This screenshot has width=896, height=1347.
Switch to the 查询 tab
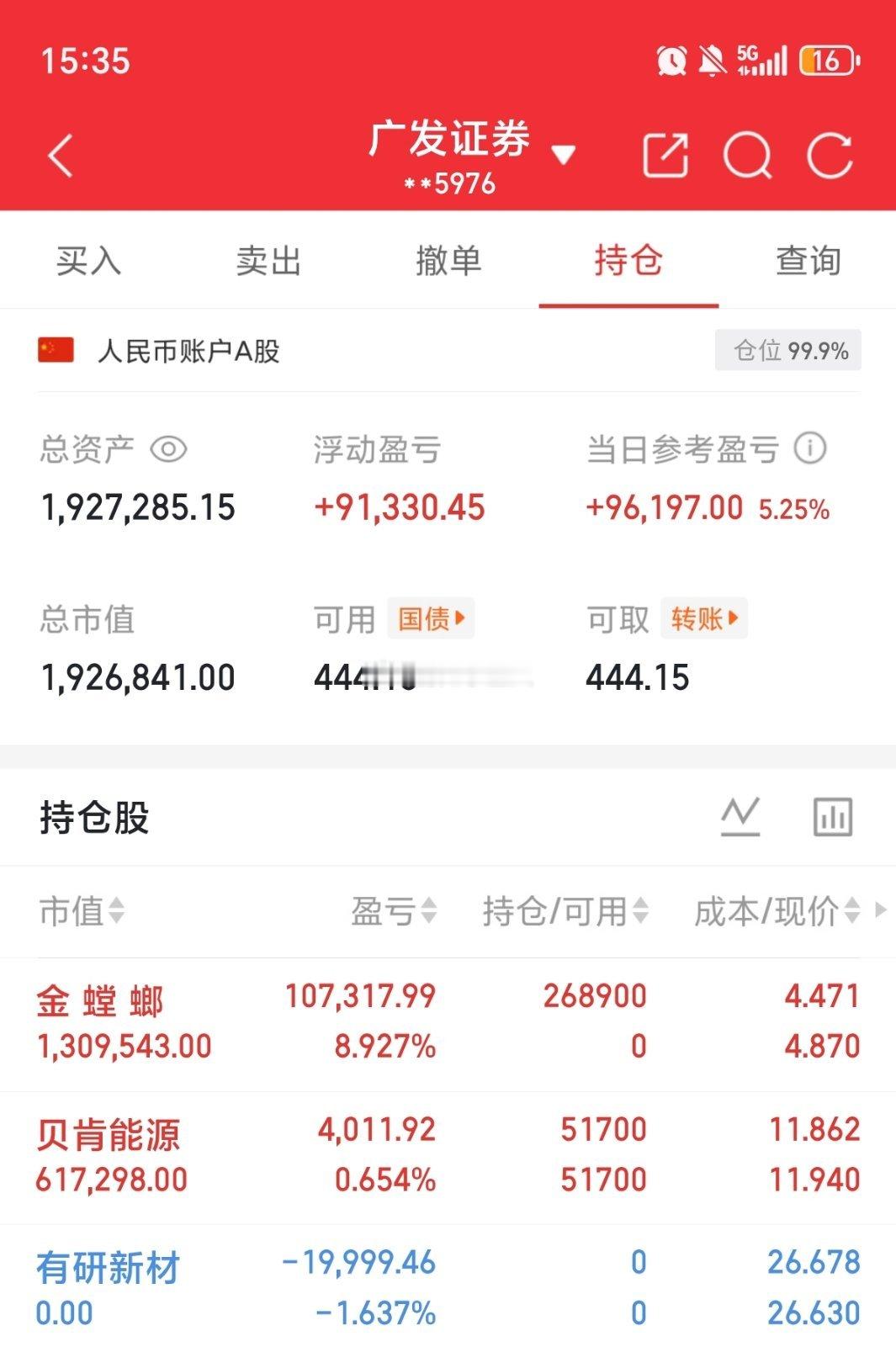806,262
